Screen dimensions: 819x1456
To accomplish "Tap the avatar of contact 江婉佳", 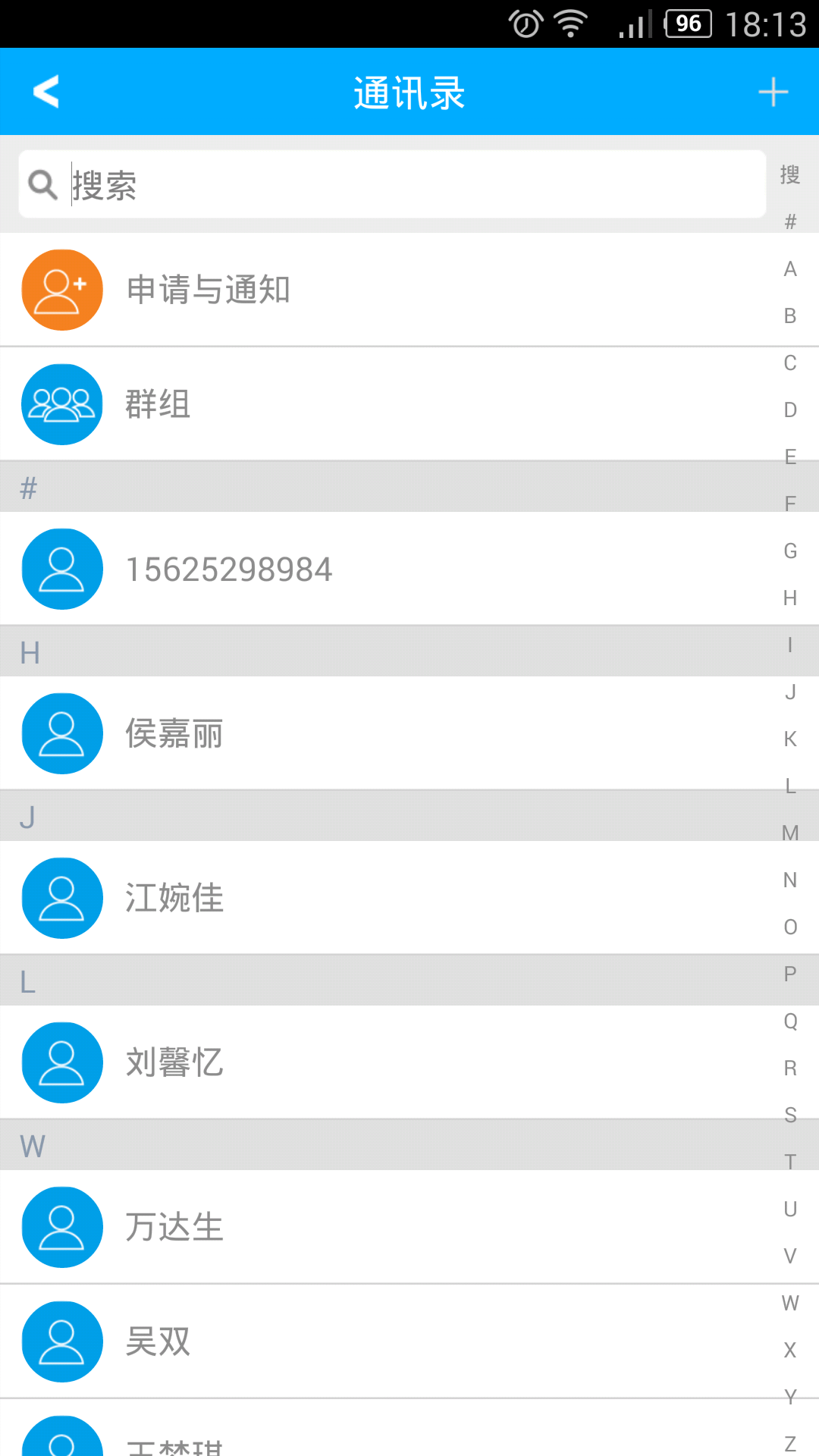I will coord(61,898).
